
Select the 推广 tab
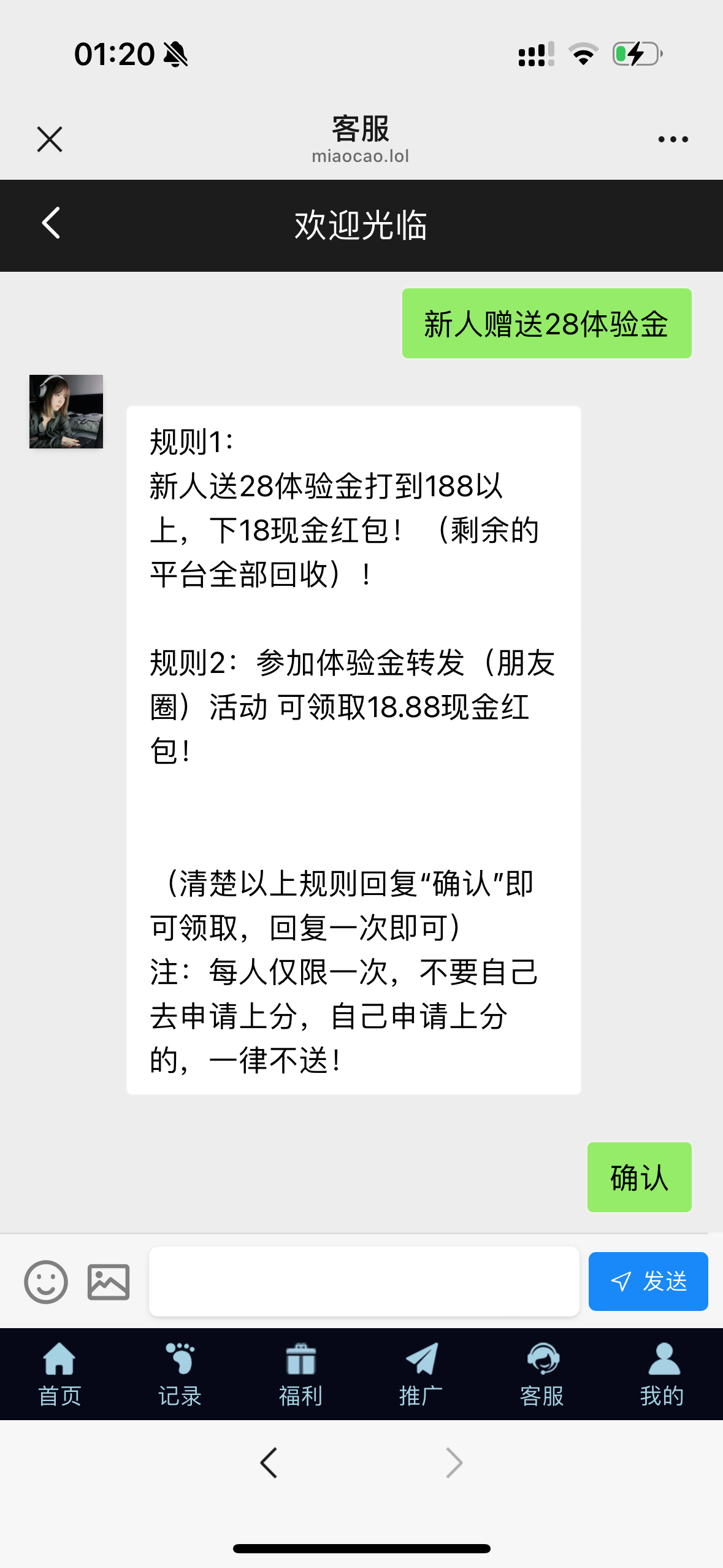tap(421, 1374)
